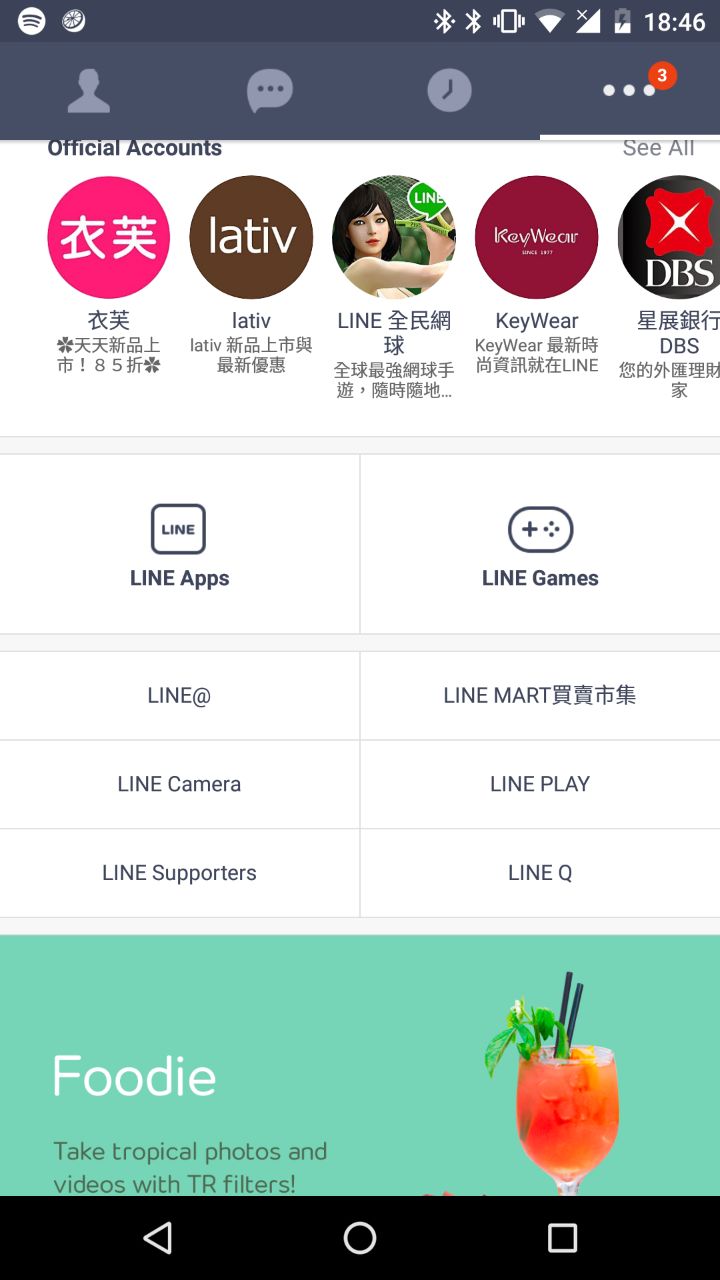
Task: Open LINE Apps
Action: click(x=179, y=545)
